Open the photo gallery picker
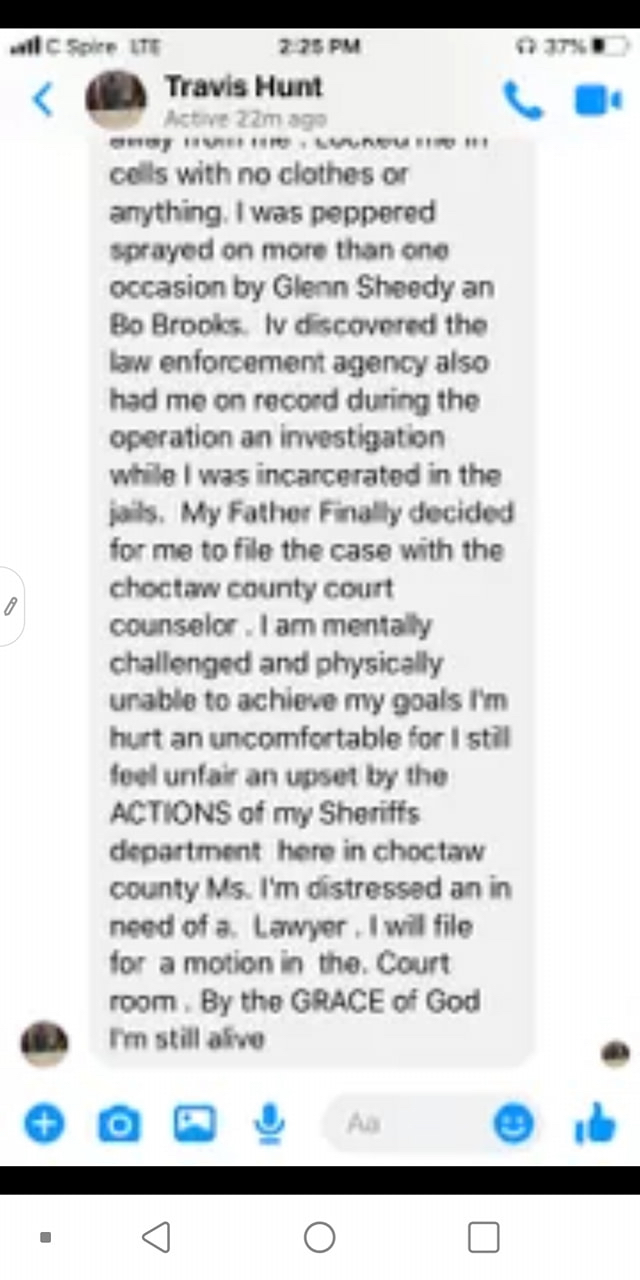The height and width of the screenshot is (1280, 640). coord(194,1124)
